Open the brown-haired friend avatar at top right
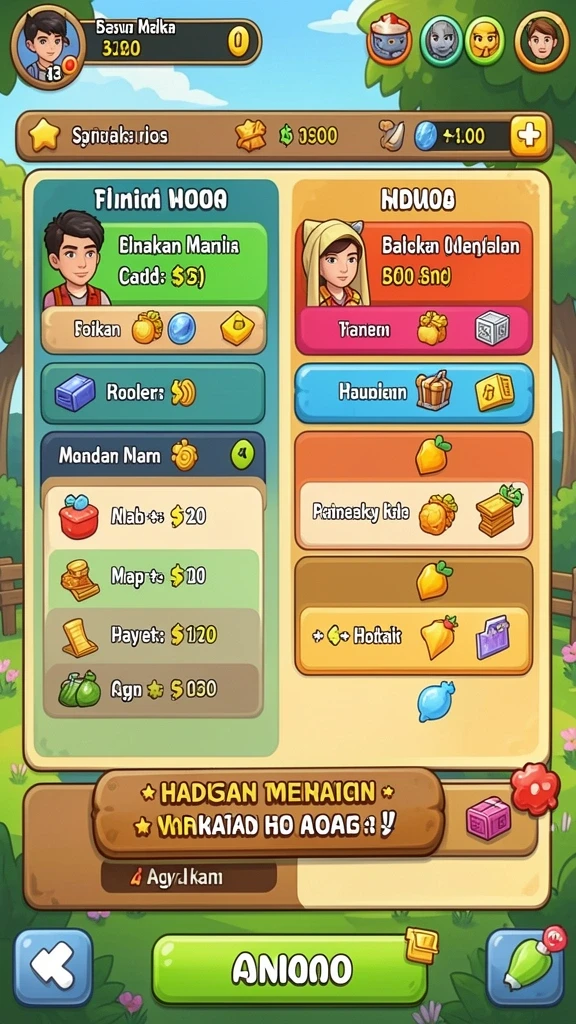This screenshot has height=1024, width=576. pos(541,40)
